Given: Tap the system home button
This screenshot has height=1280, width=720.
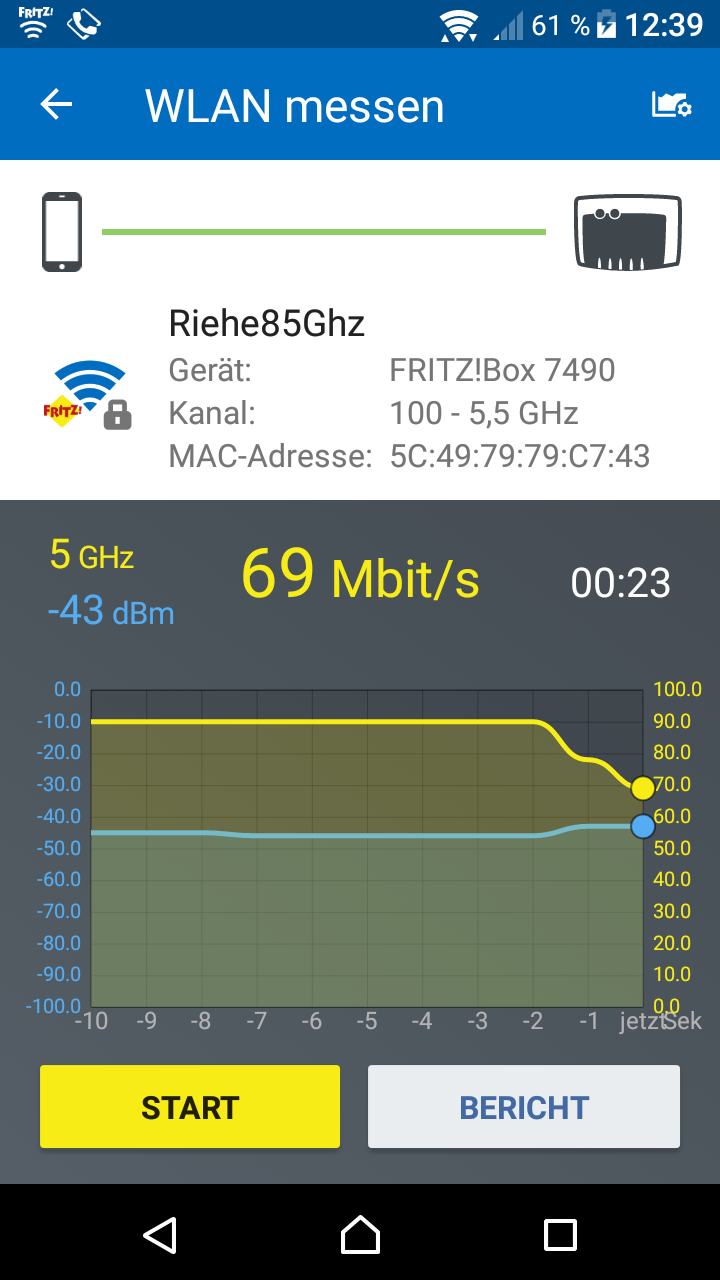Looking at the screenshot, I should (x=360, y=1235).
